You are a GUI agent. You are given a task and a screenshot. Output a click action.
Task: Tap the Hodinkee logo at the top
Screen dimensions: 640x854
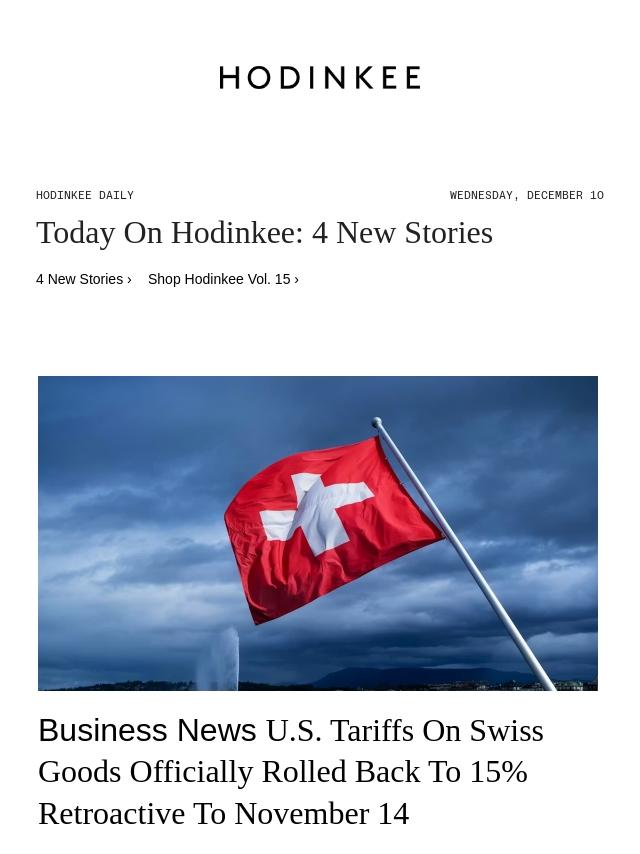[x=320, y=78]
